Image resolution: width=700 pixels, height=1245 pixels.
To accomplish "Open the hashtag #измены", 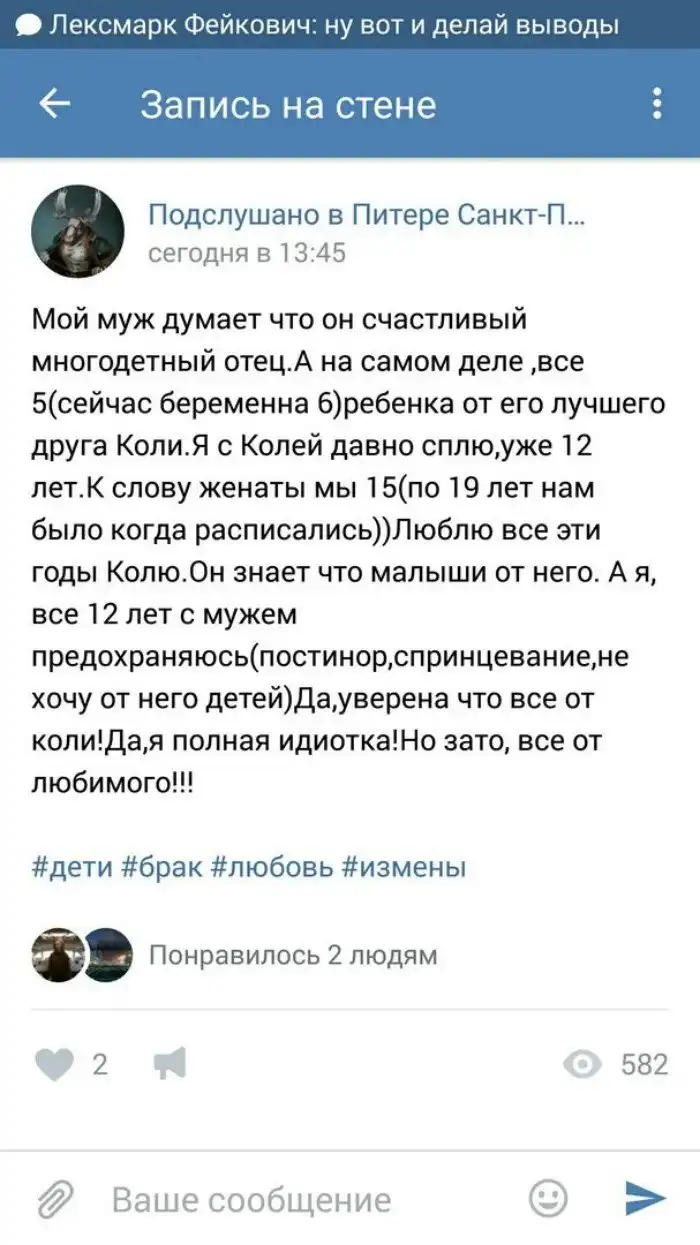I will click(x=404, y=866).
